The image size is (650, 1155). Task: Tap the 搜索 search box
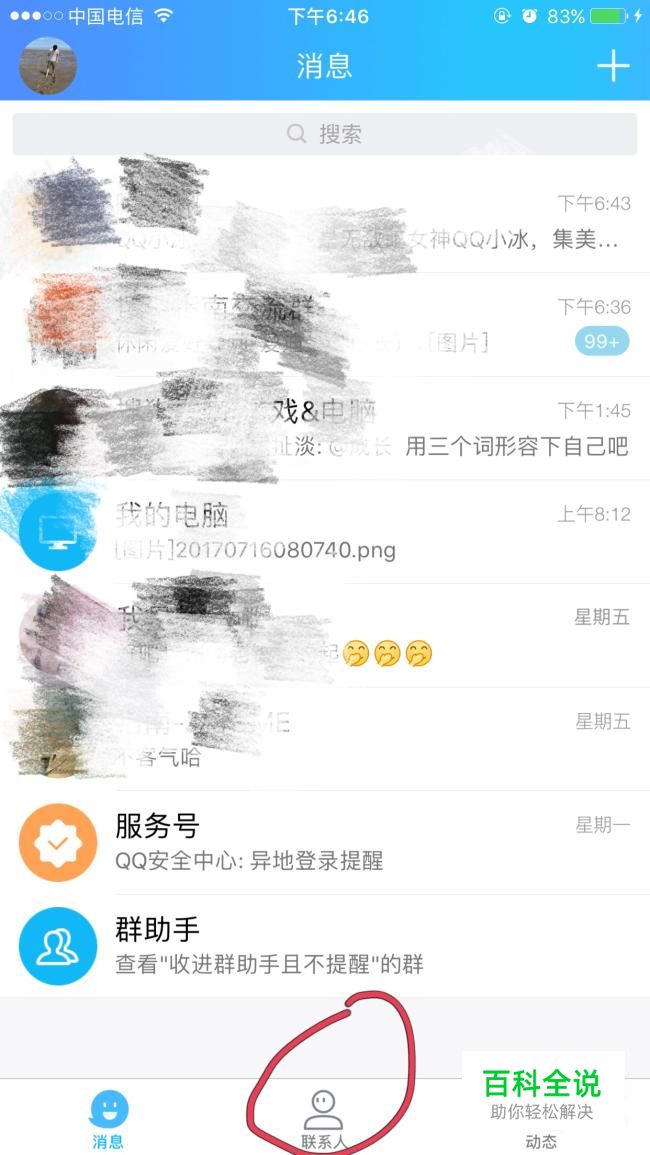[x=325, y=134]
